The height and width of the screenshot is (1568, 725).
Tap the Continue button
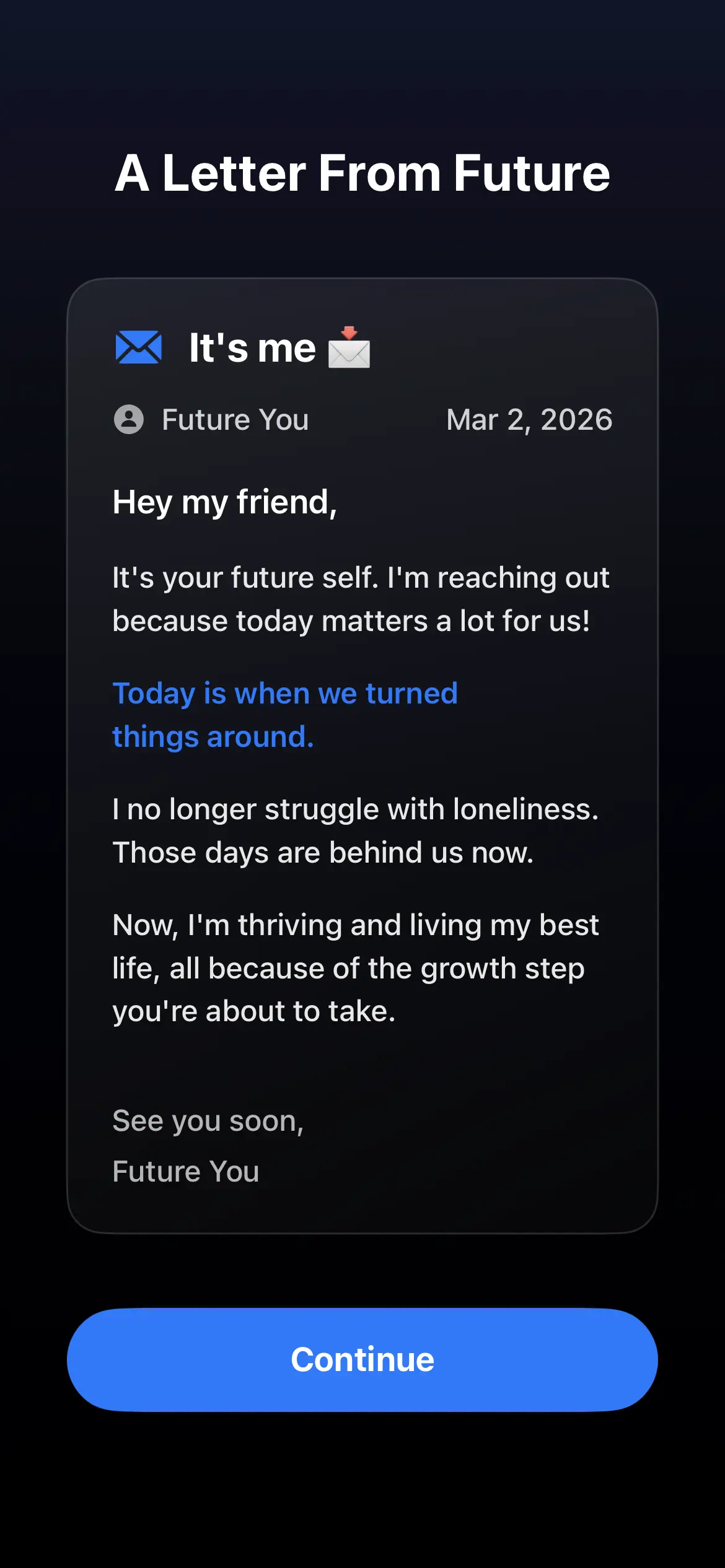(x=362, y=1360)
